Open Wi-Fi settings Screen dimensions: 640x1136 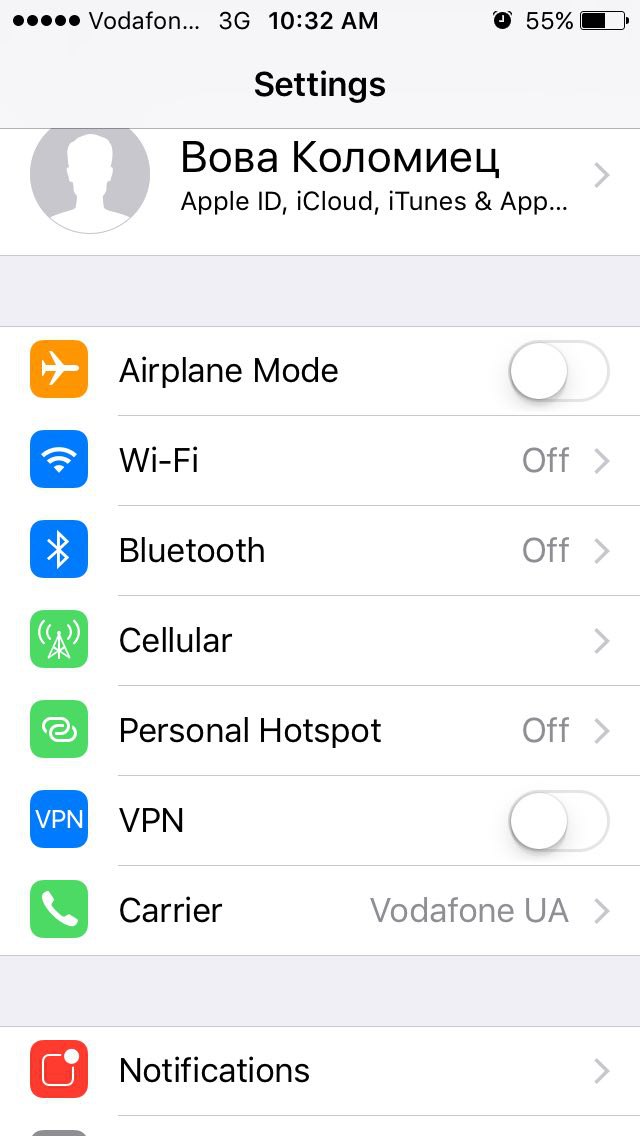320,461
